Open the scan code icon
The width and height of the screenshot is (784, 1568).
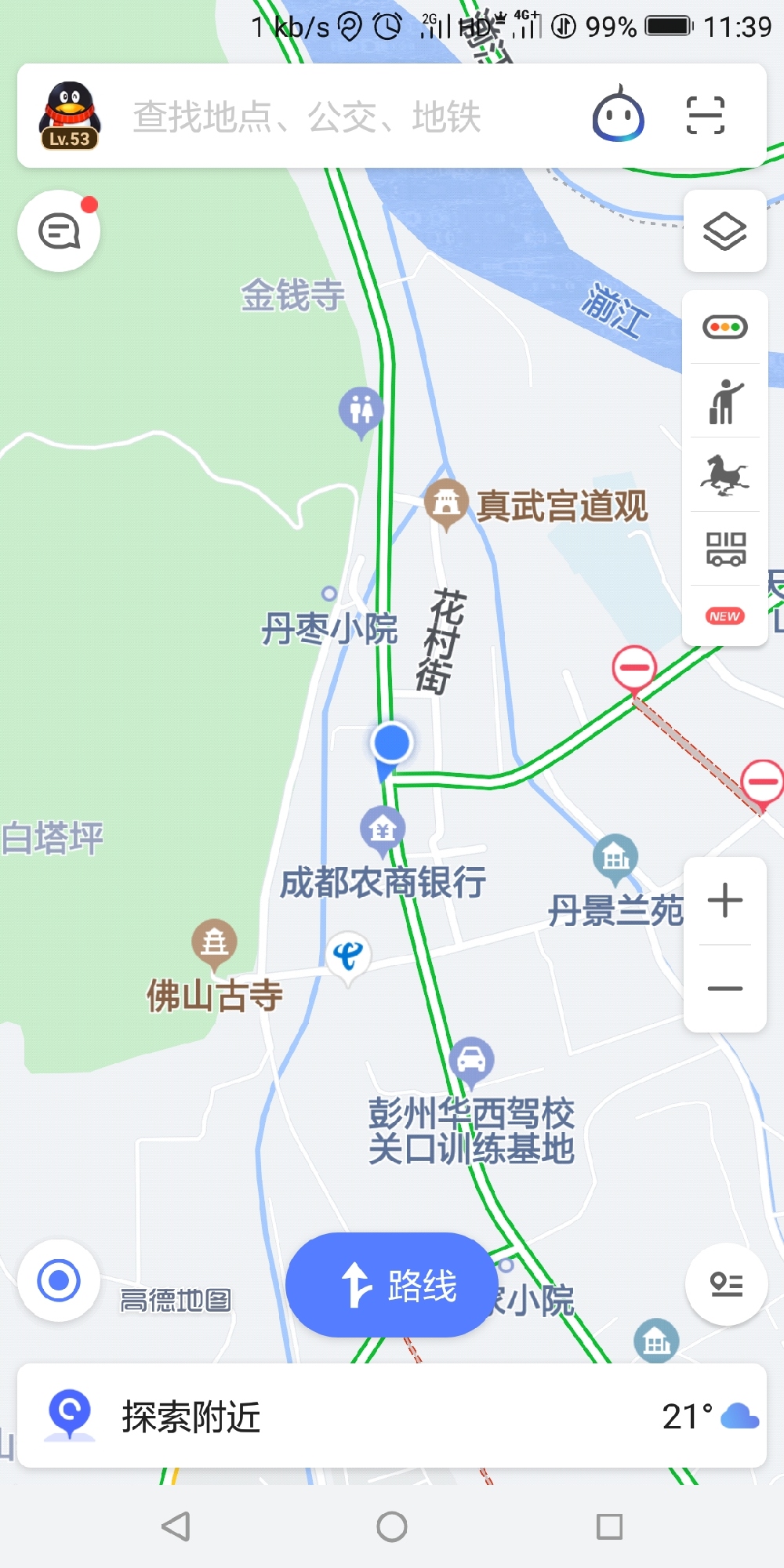click(x=706, y=115)
